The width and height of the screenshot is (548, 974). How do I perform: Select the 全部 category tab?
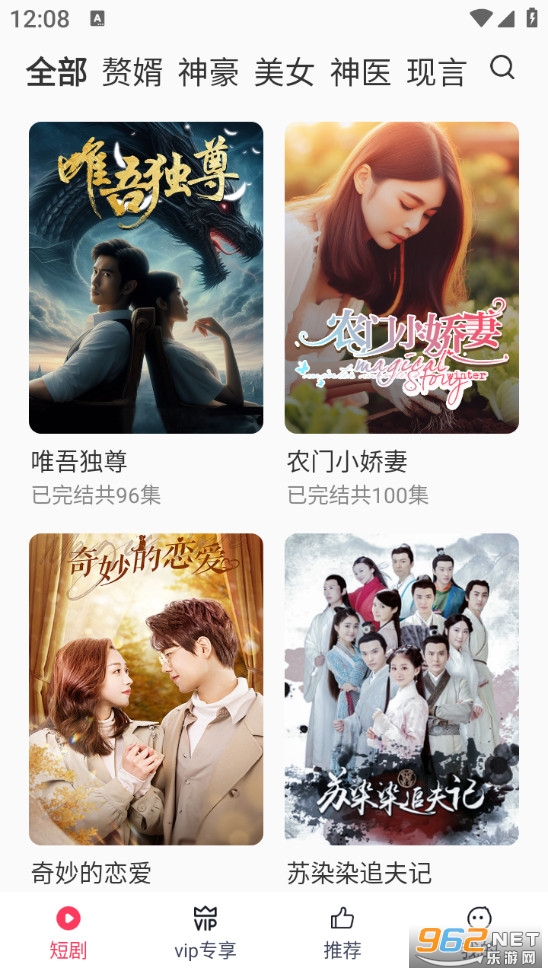(x=57, y=72)
